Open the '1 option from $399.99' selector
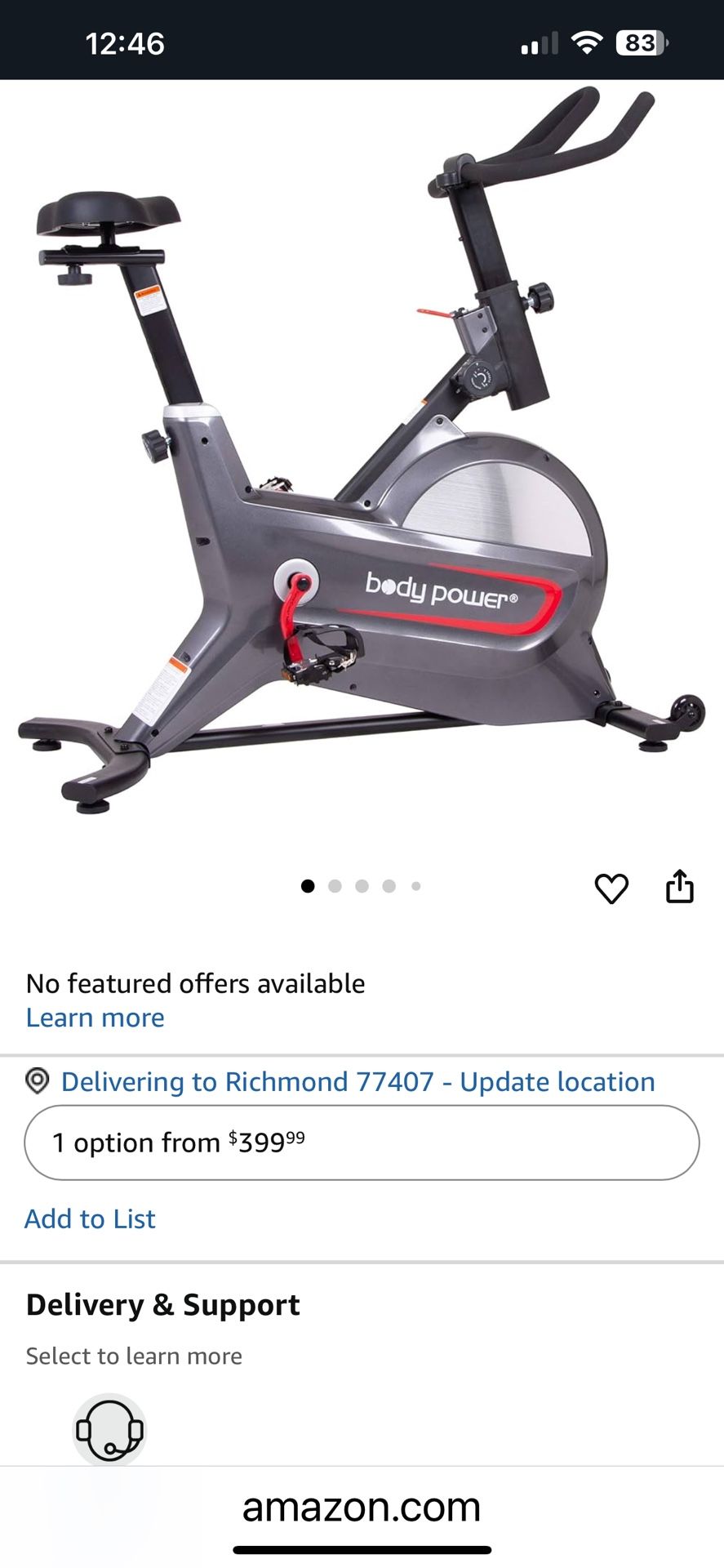This screenshot has width=724, height=1568. pos(362,1143)
